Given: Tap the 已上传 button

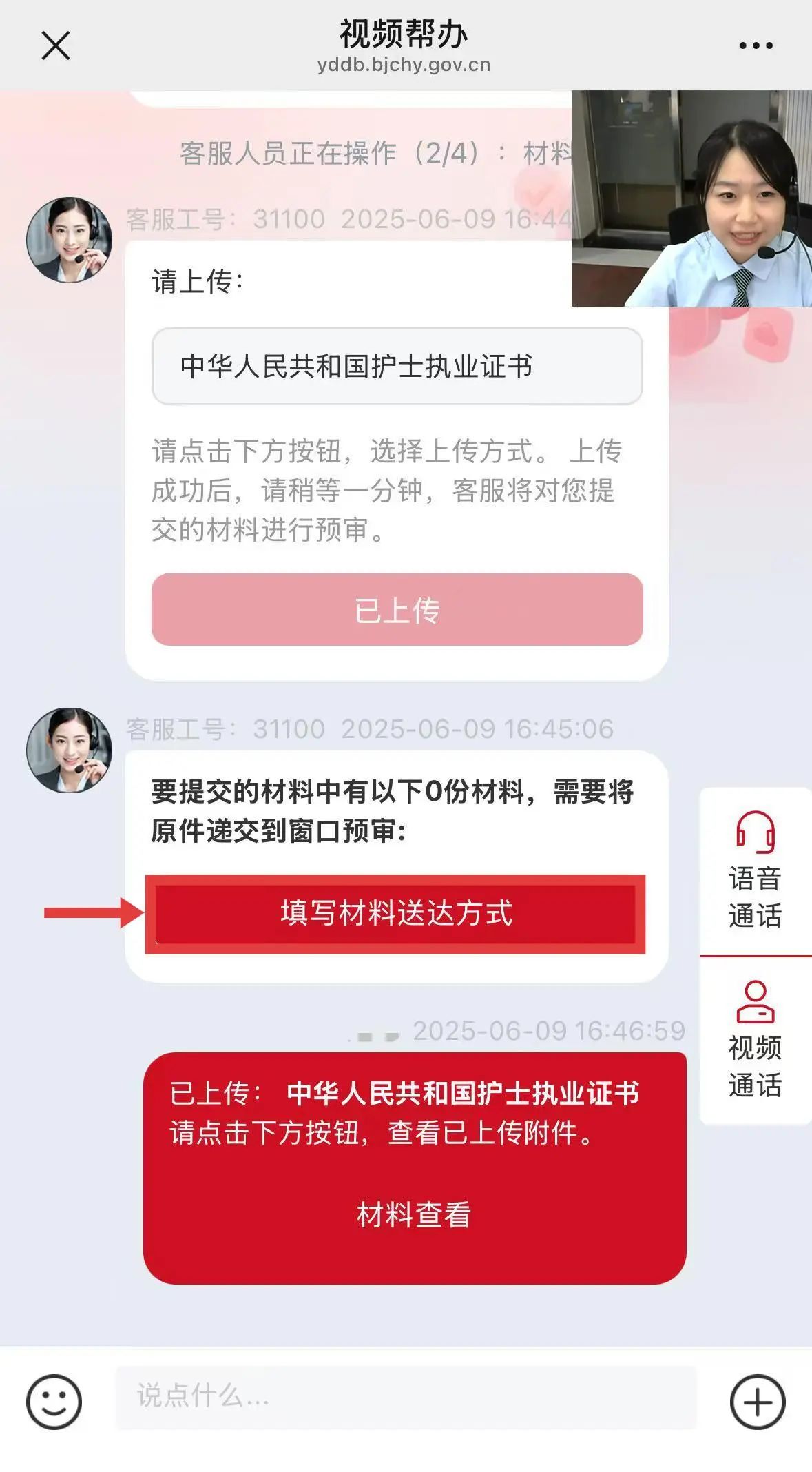Looking at the screenshot, I should (397, 610).
